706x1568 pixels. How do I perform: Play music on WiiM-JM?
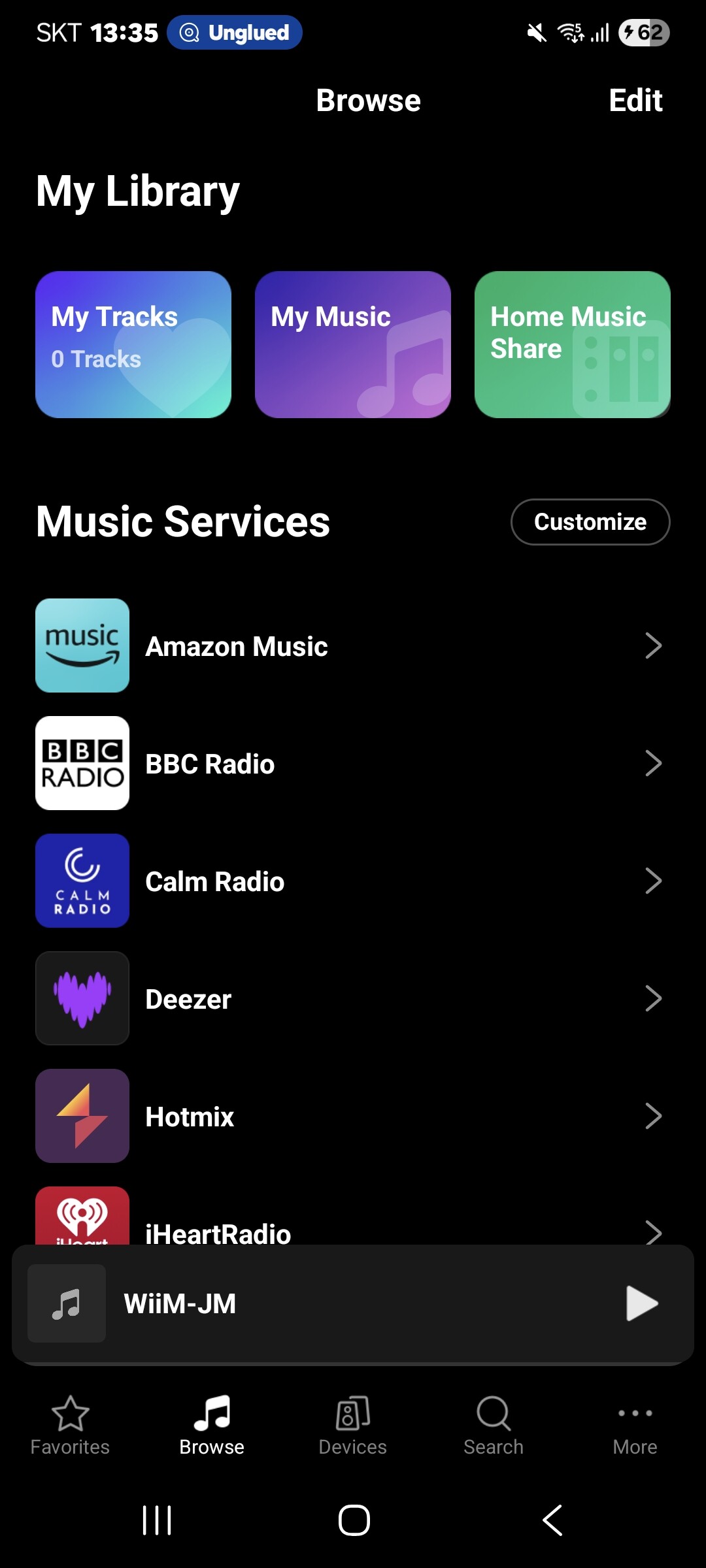click(x=641, y=1303)
